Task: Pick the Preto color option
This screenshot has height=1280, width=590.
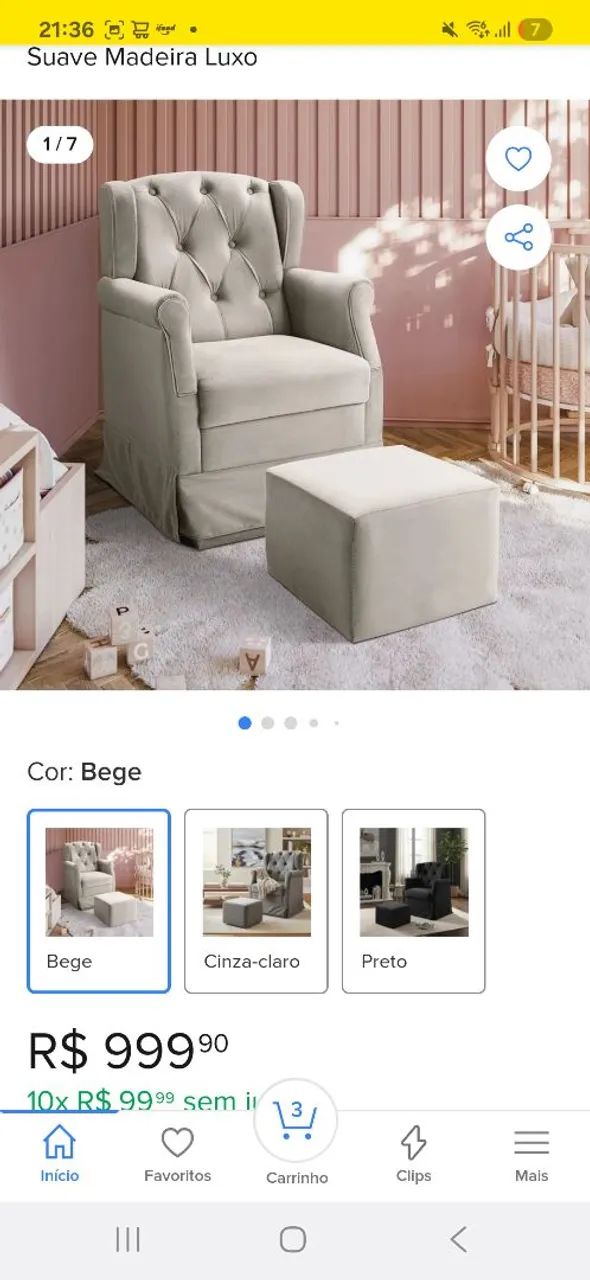Action: 414,901
